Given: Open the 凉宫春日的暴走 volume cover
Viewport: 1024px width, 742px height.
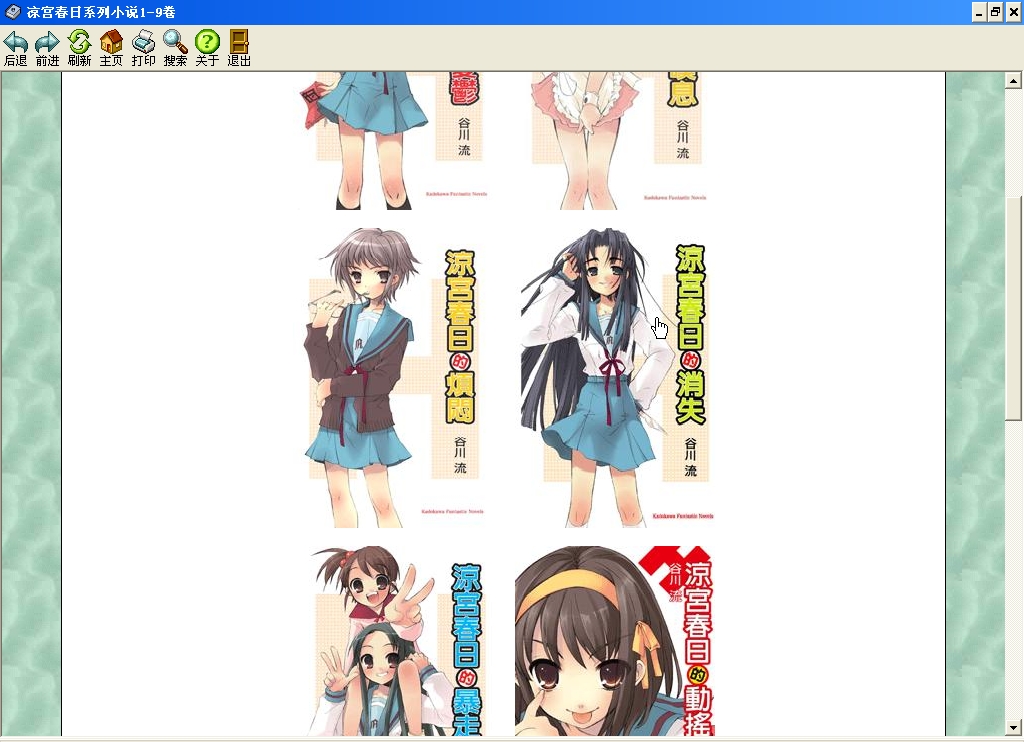Looking at the screenshot, I should point(397,640).
